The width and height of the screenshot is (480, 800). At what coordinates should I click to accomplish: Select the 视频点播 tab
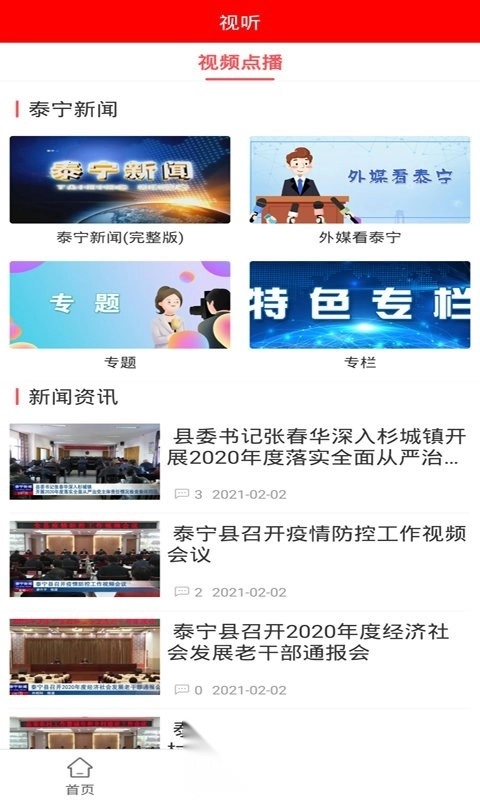point(240,63)
